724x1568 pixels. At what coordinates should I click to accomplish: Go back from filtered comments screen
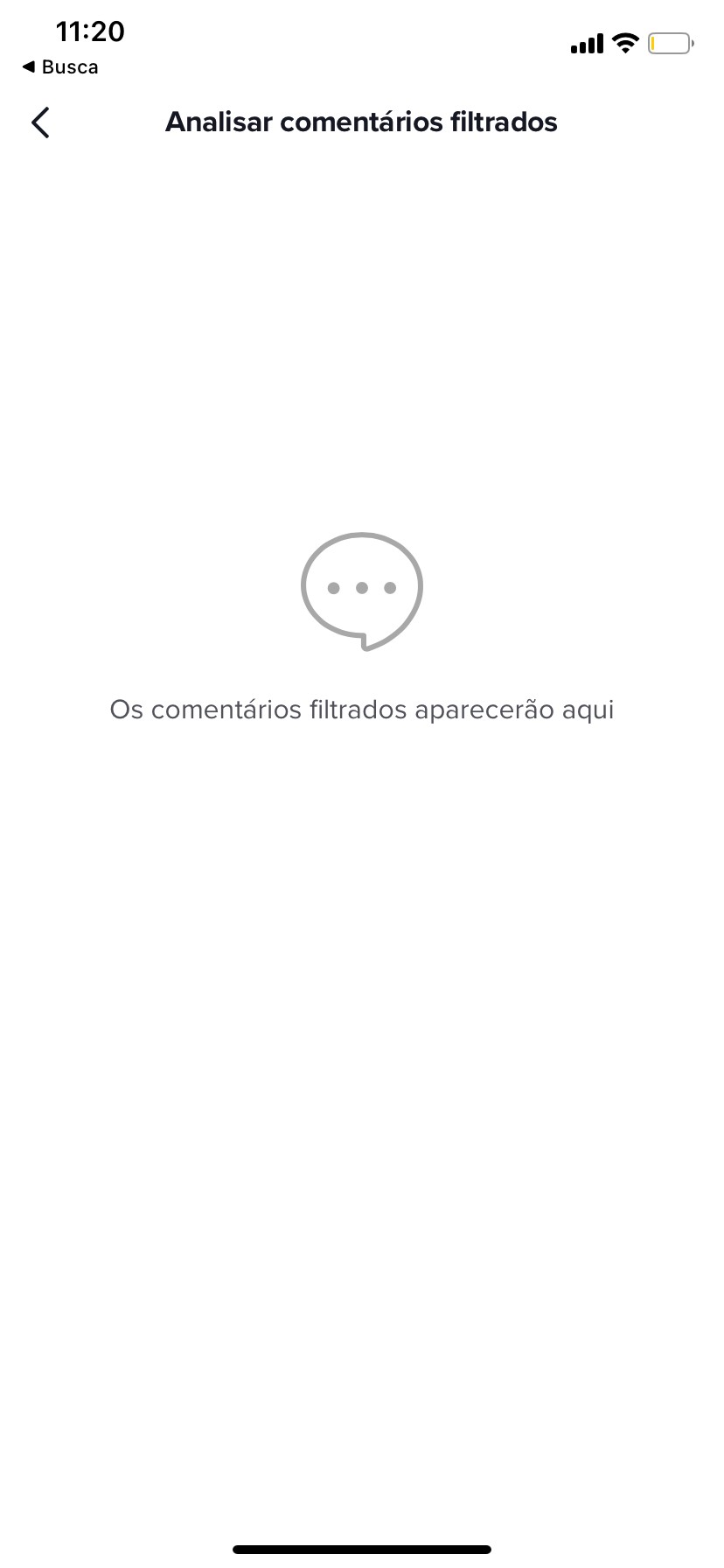(x=40, y=122)
